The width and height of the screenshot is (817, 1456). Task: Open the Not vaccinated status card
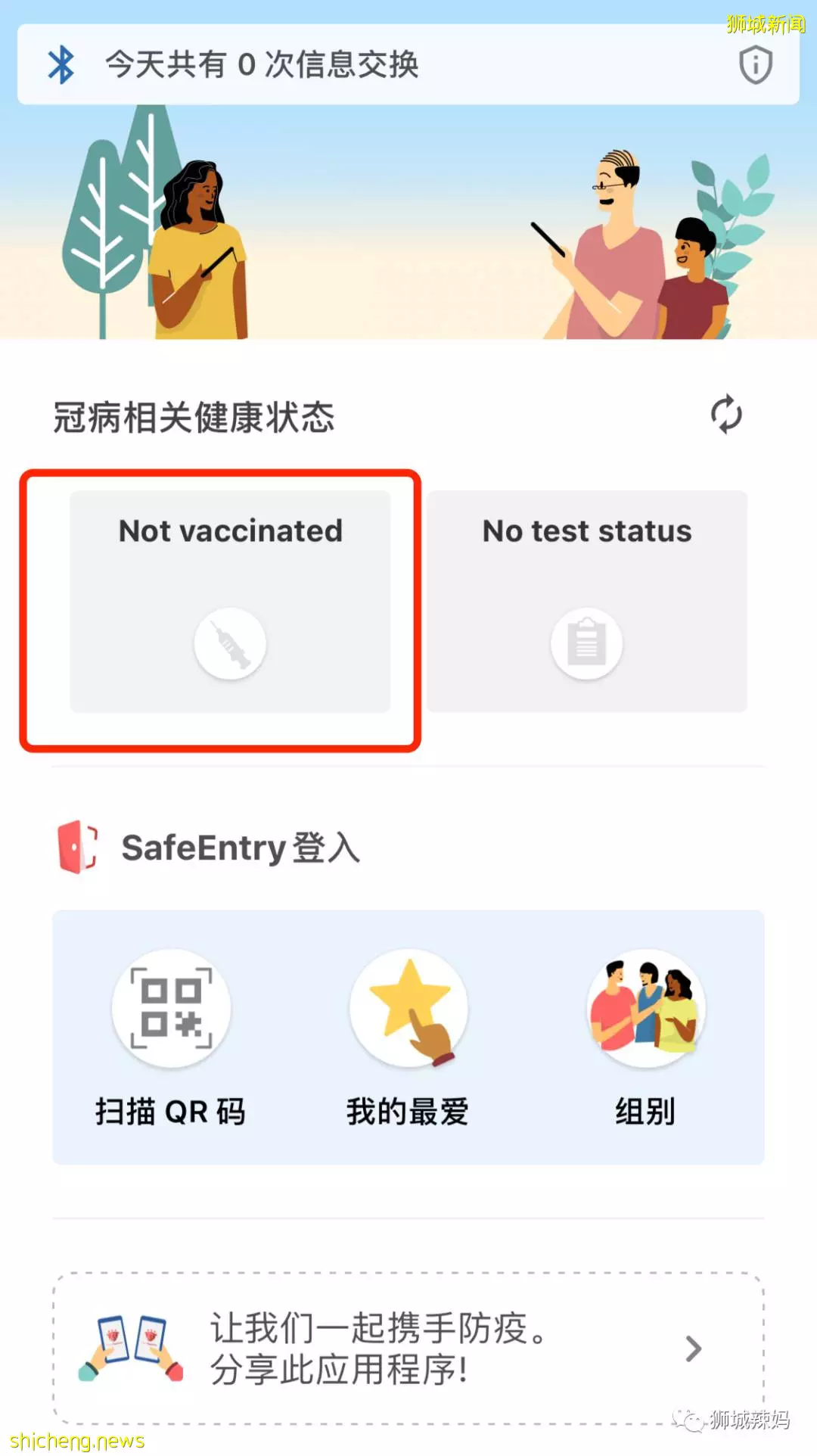pos(230,602)
